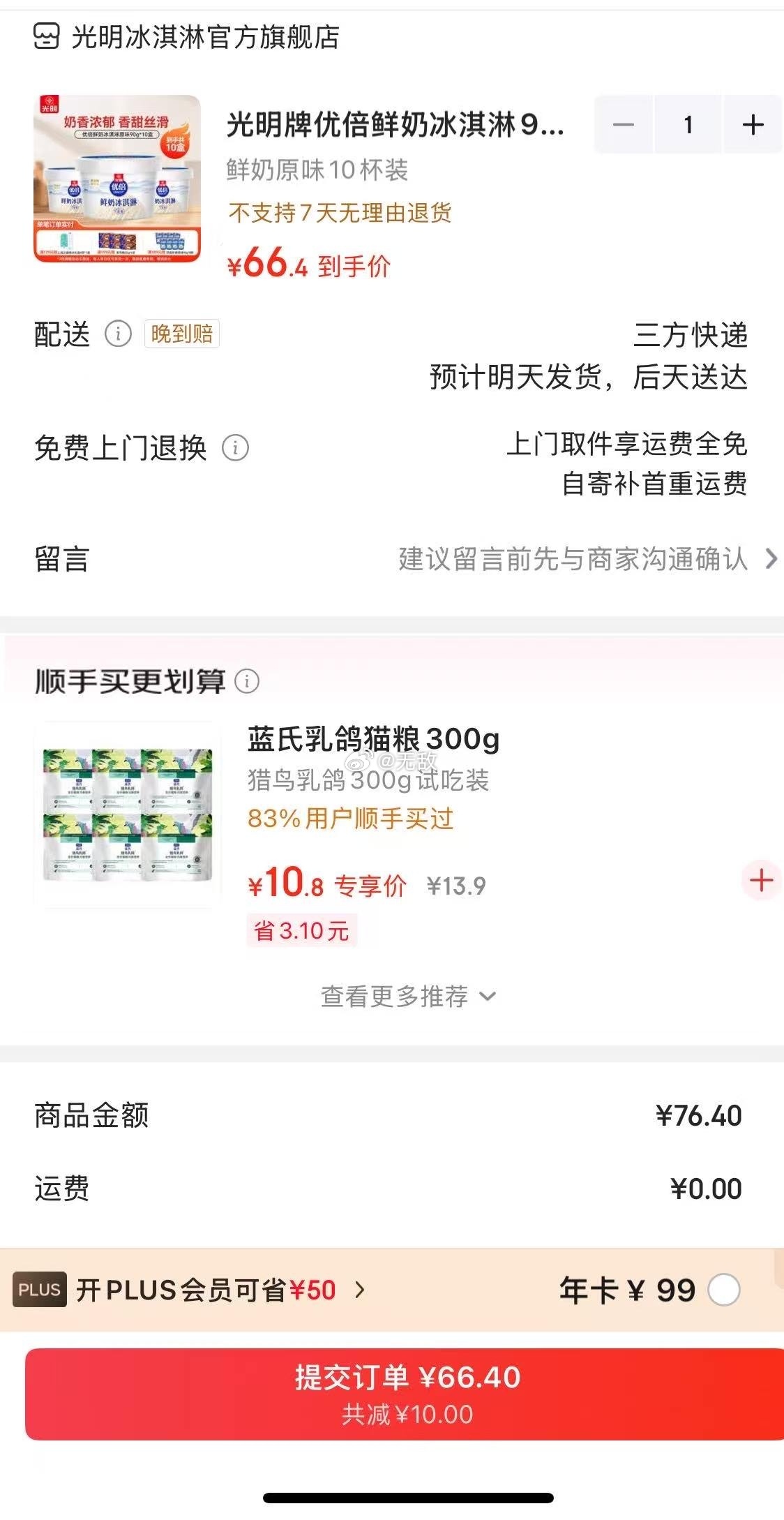Decrease ice cream quantity with minus button

pos(623,125)
